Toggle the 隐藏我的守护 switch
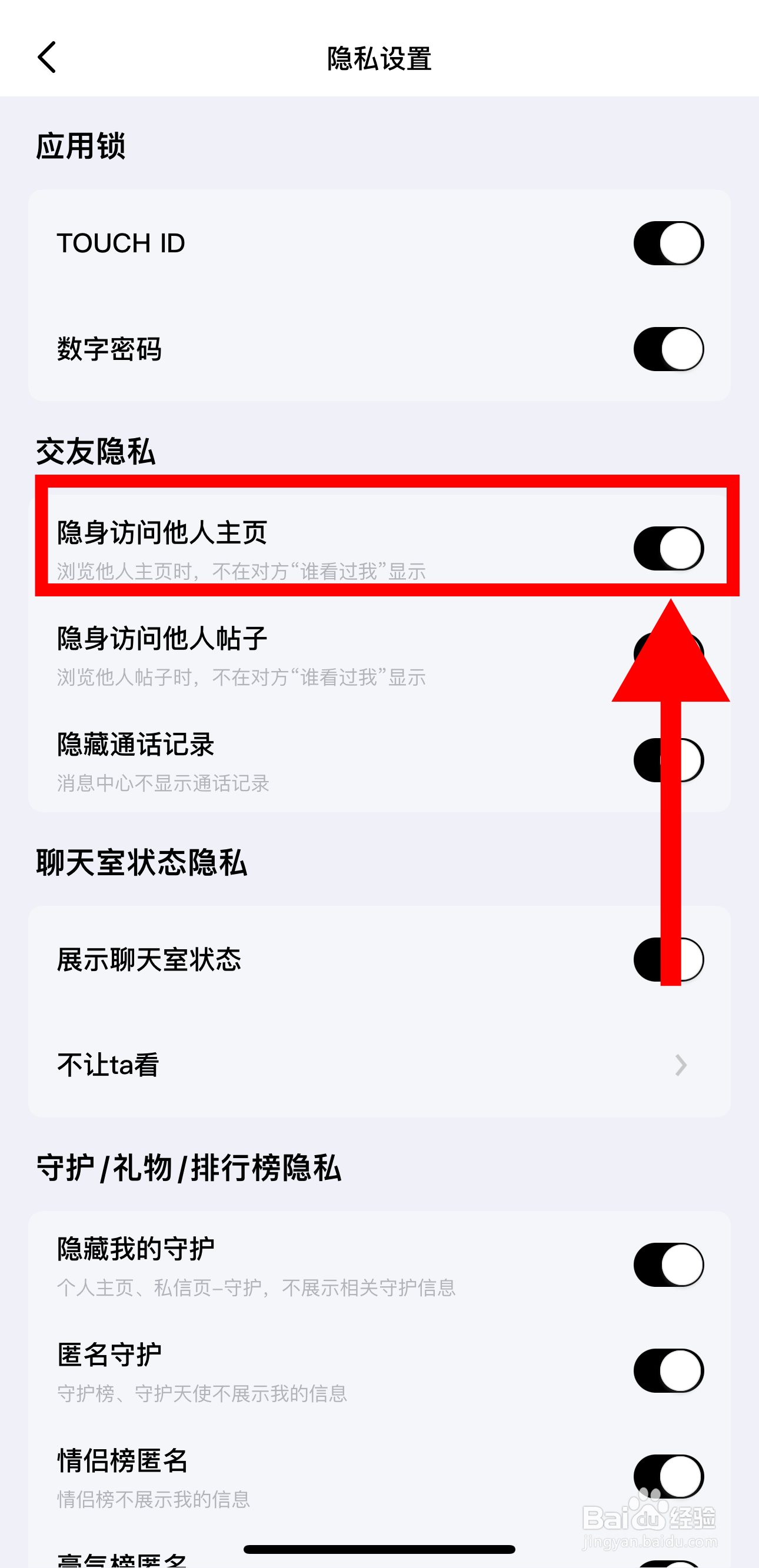This screenshot has width=759, height=1568. pyautogui.click(x=668, y=1265)
